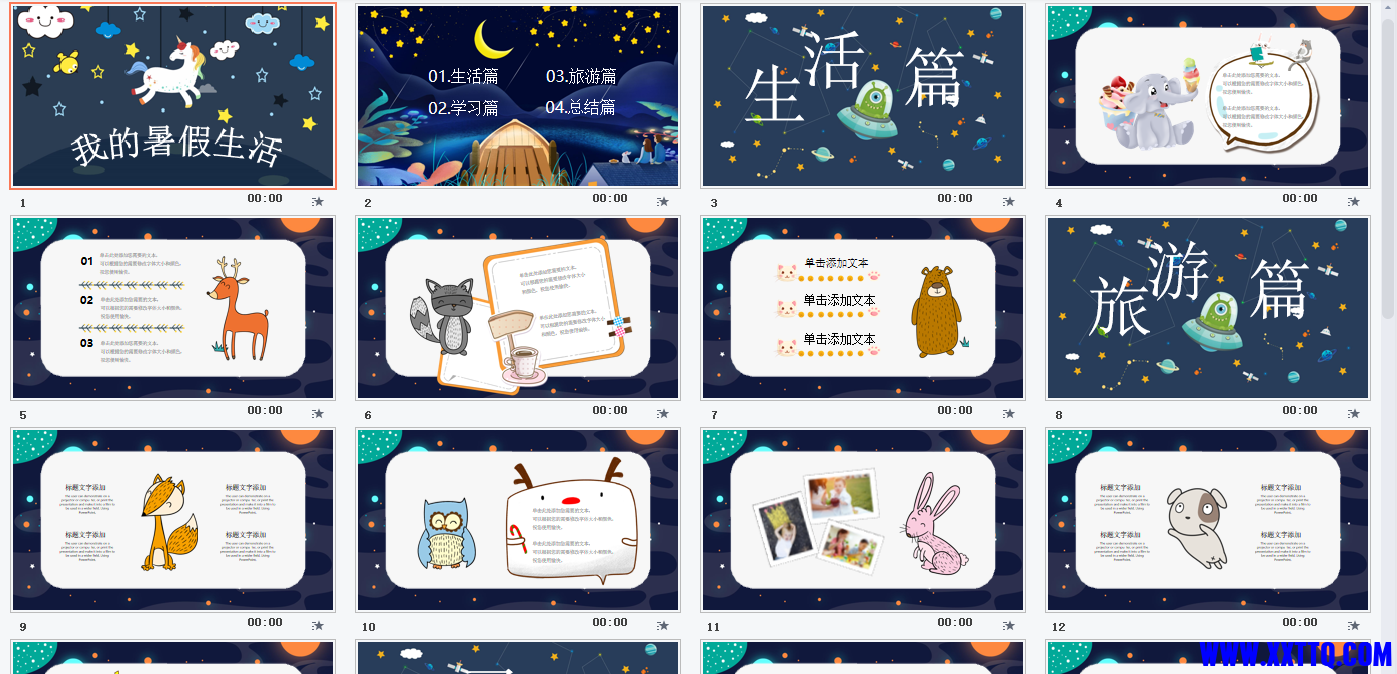The width and height of the screenshot is (1397, 674).
Task: Select slide 7 with the brown bear
Action: (x=863, y=308)
